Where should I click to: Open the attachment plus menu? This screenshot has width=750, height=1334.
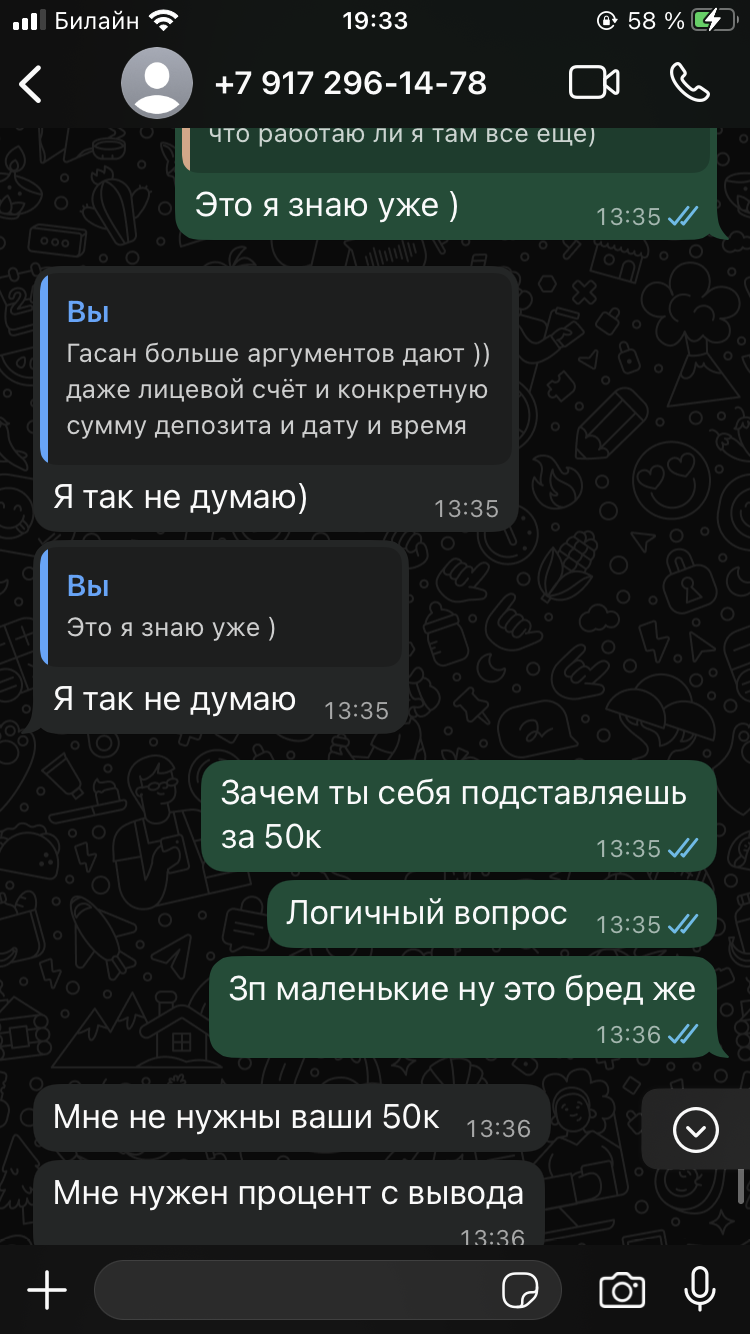[x=46, y=1290]
